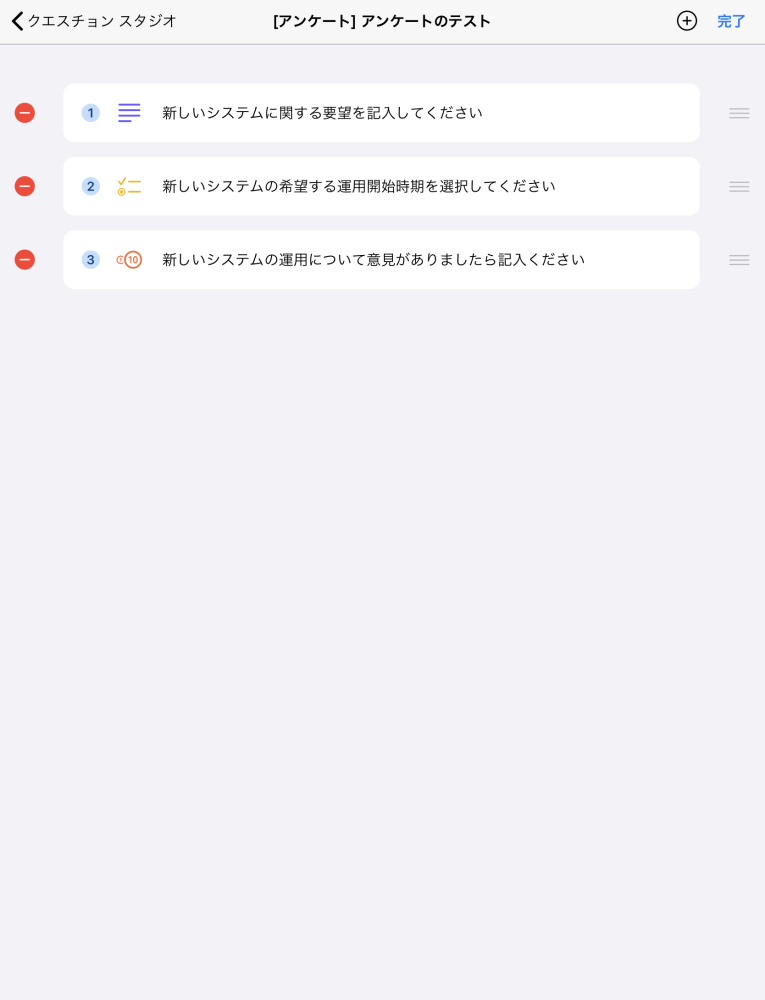Screen dimensions: 765x1000
Task: Tap reorder handle for question 2
Action: 739,186
